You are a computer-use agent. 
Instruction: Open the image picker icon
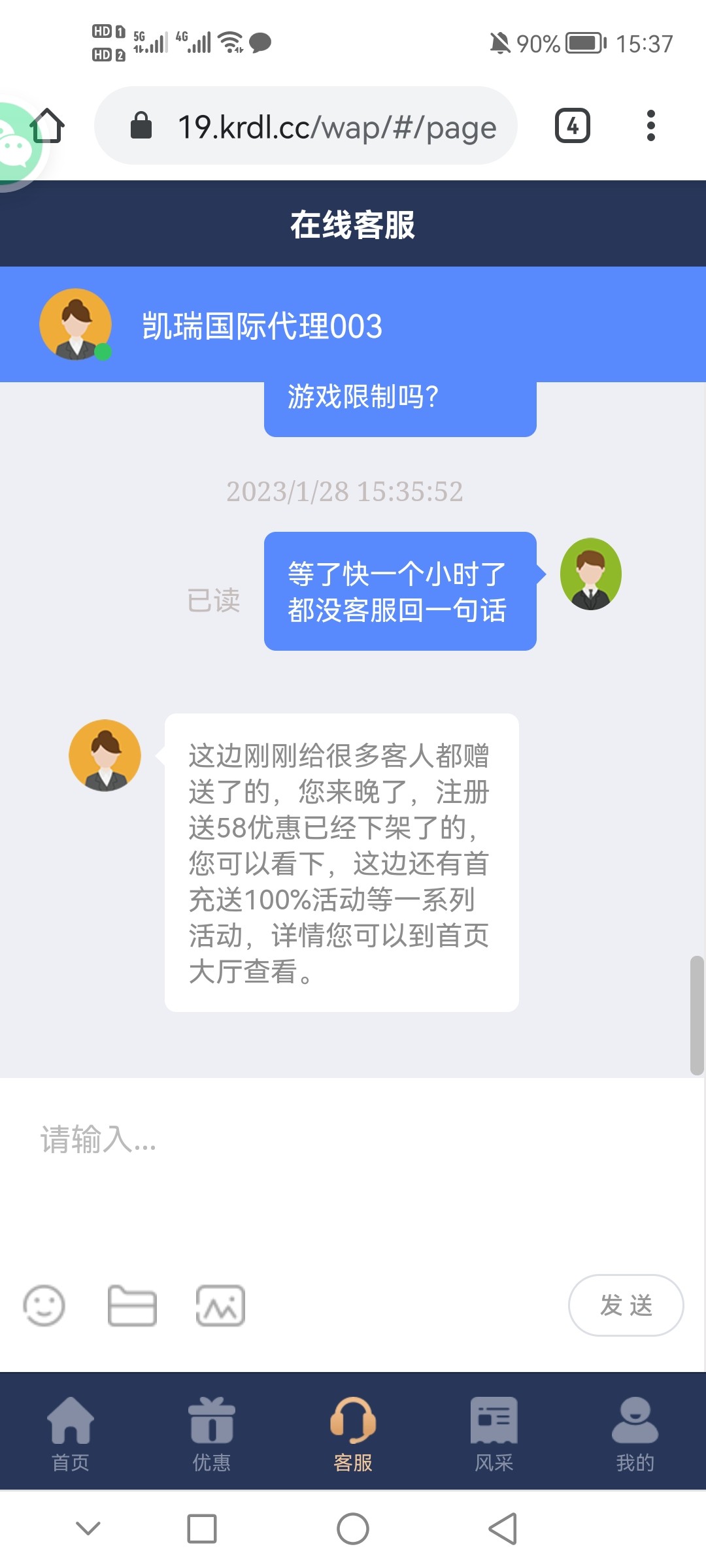click(x=220, y=1306)
